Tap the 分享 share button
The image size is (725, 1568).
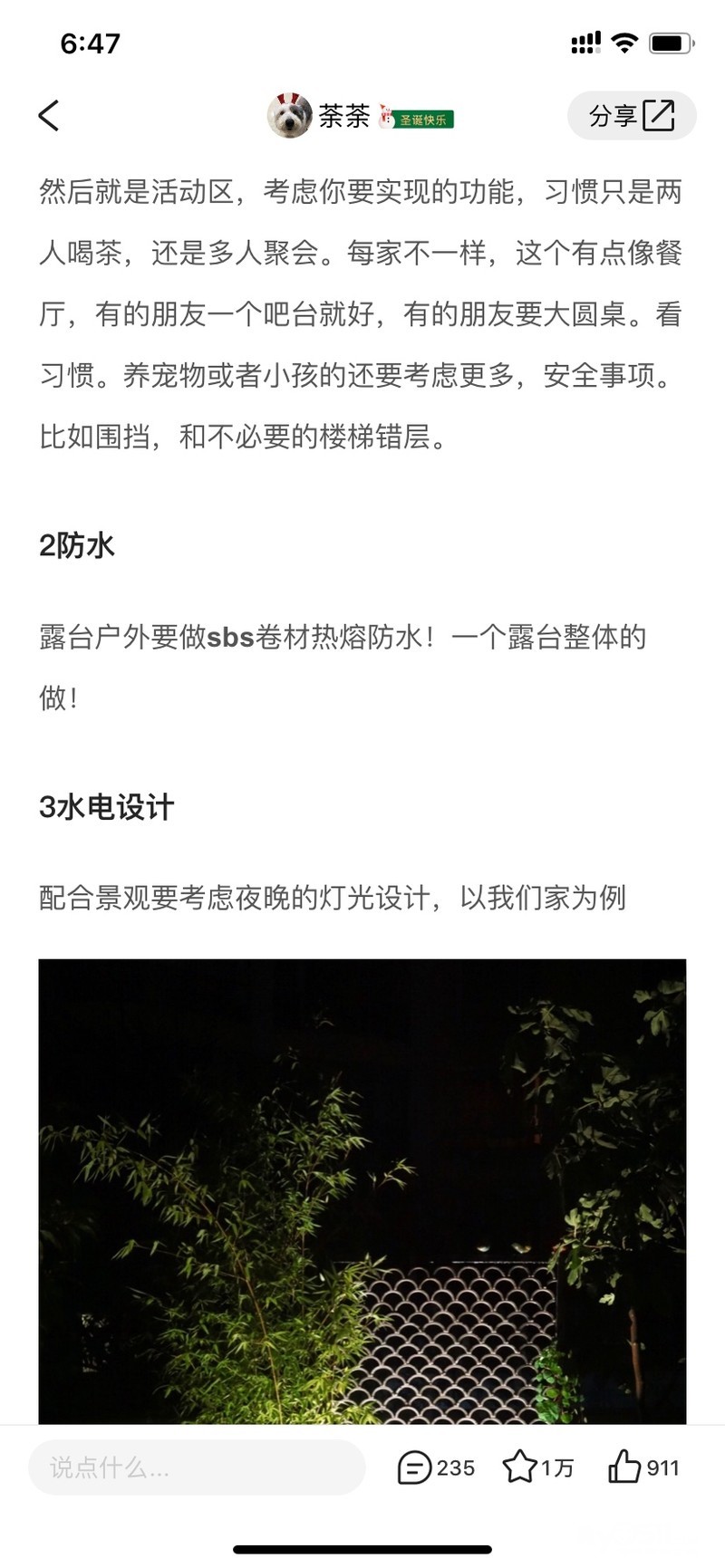click(632, 115)
